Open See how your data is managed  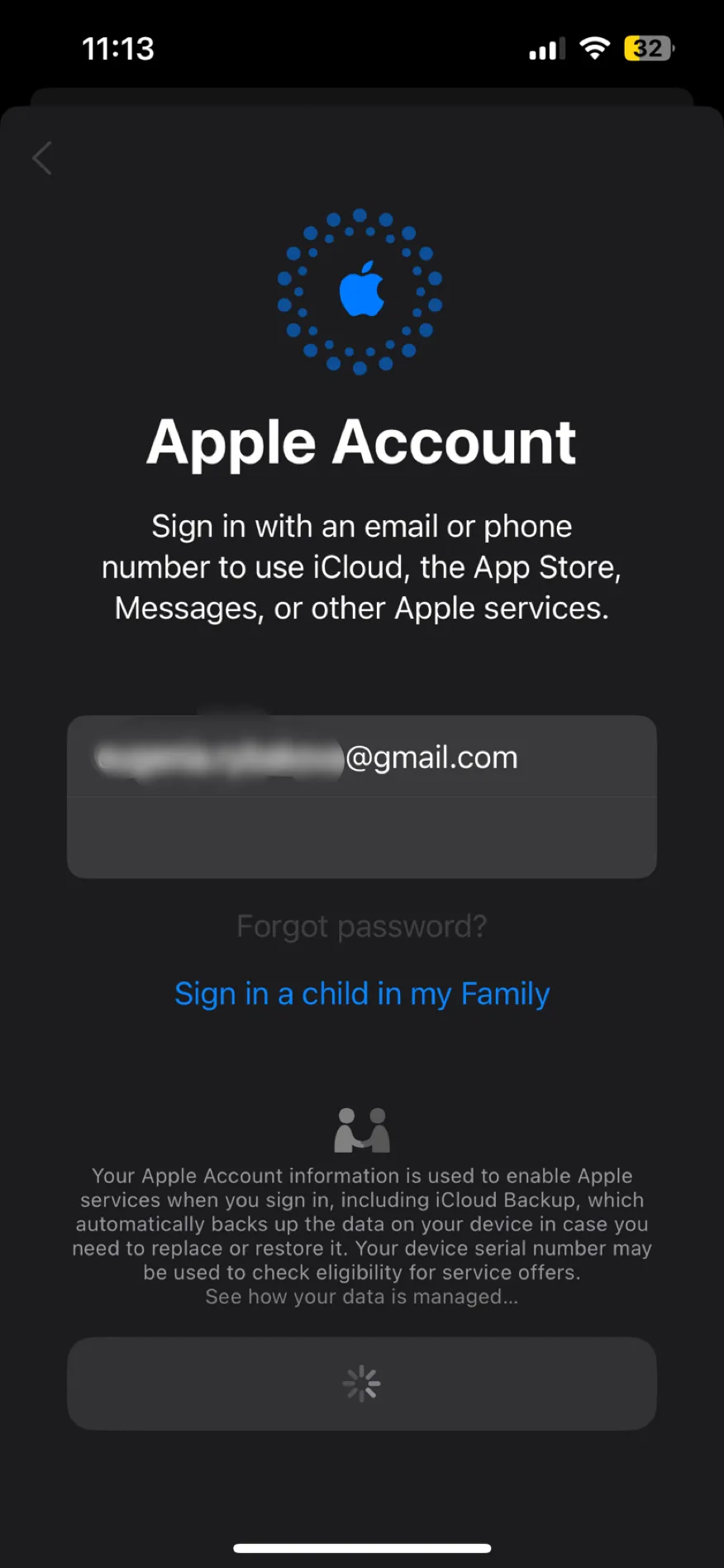tap(362, 1297)
